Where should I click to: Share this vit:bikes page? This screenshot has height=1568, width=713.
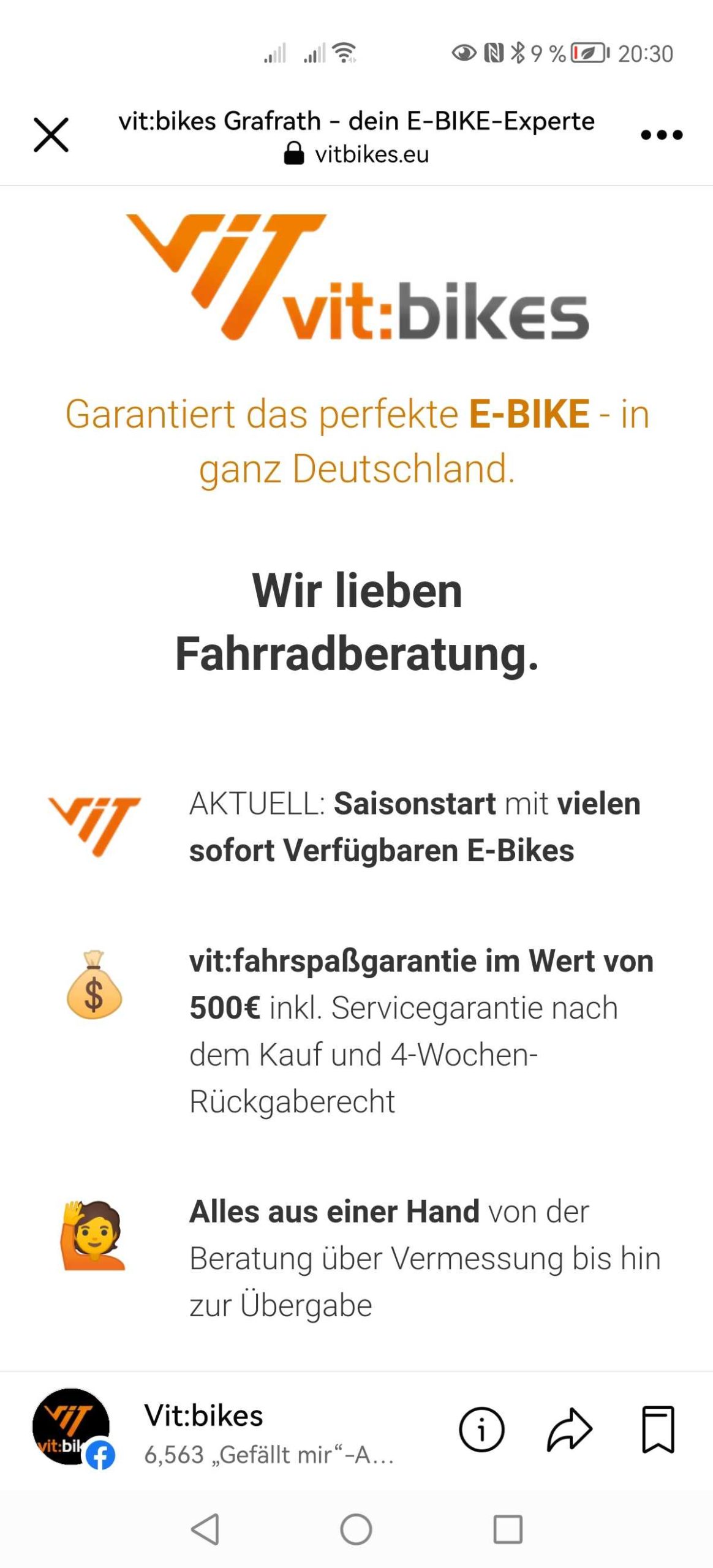click(569, 1430)
